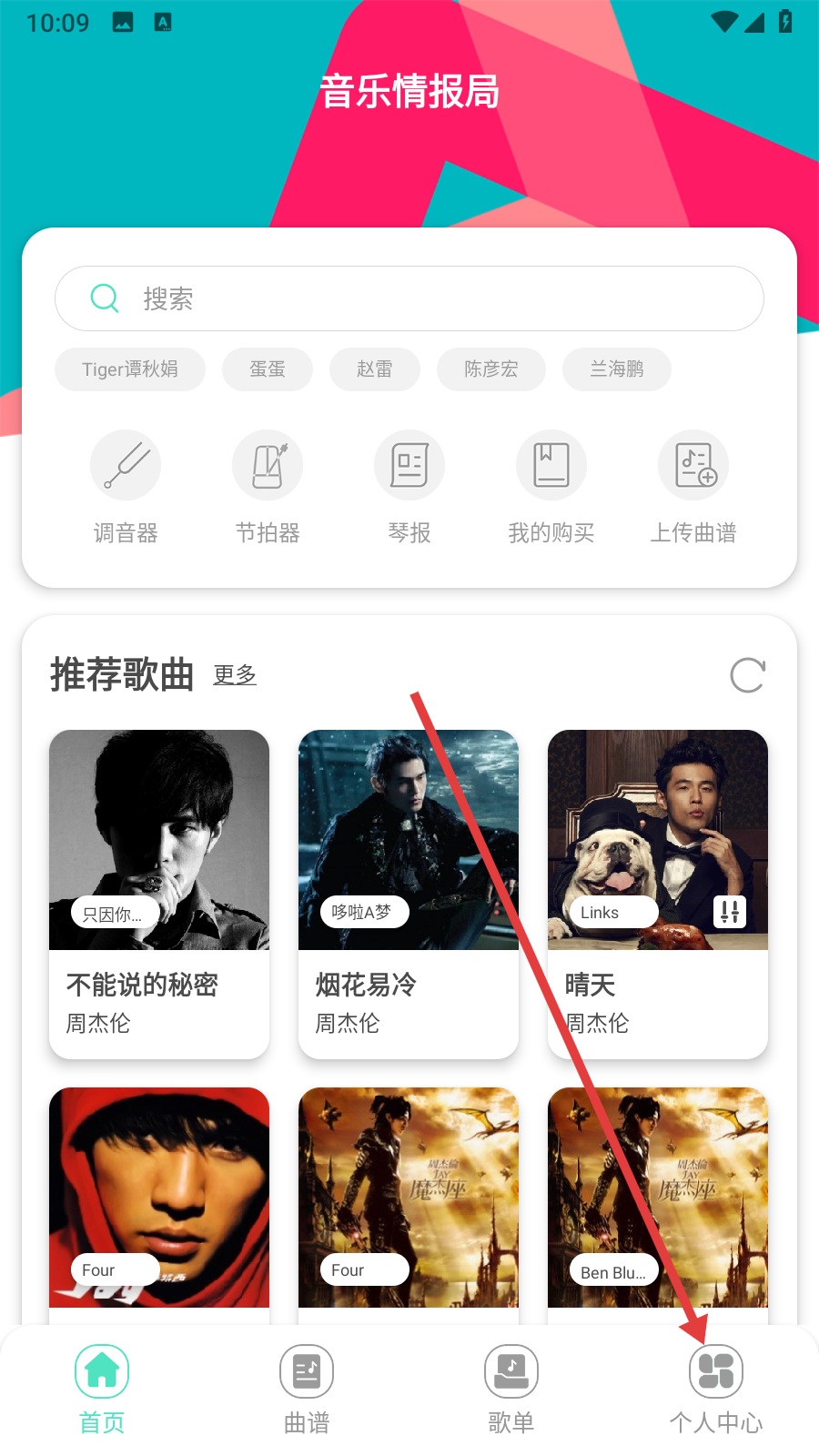The height and width of the screenshot is (1456, 819).
Task: Refresh the recommended songs list
Action: tap(747, 675)
